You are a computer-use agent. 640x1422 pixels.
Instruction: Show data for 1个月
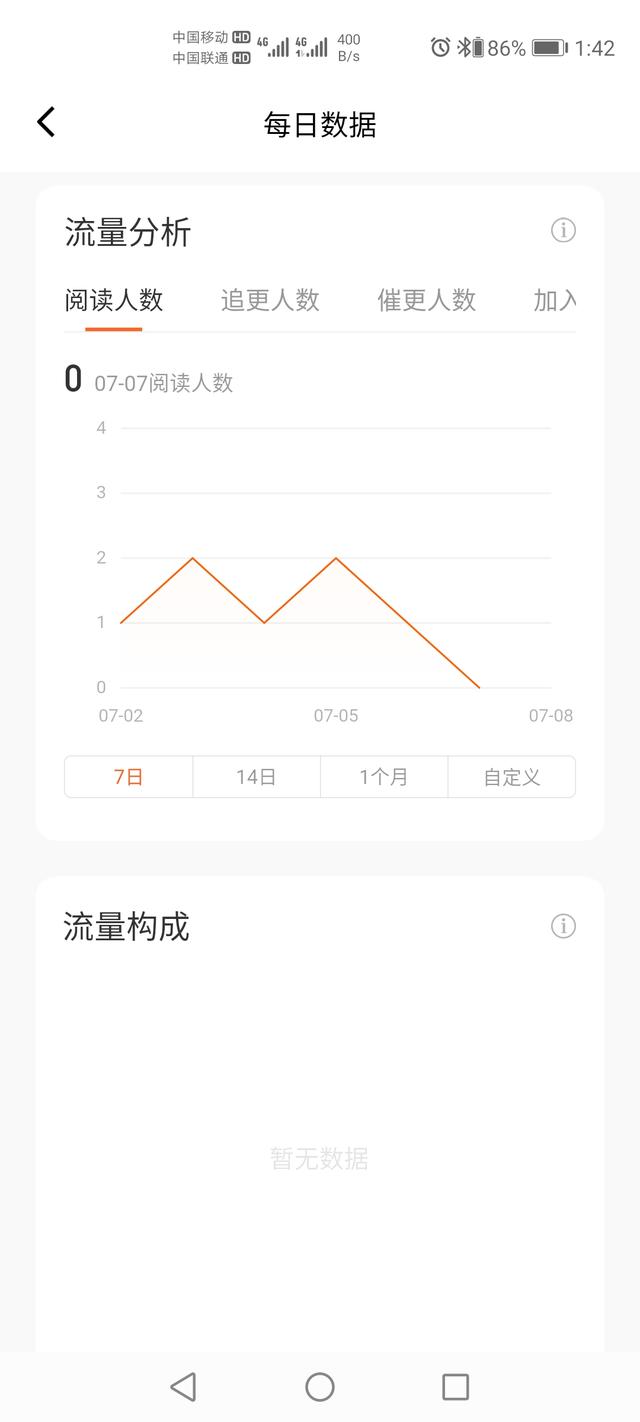pos(384,777)
